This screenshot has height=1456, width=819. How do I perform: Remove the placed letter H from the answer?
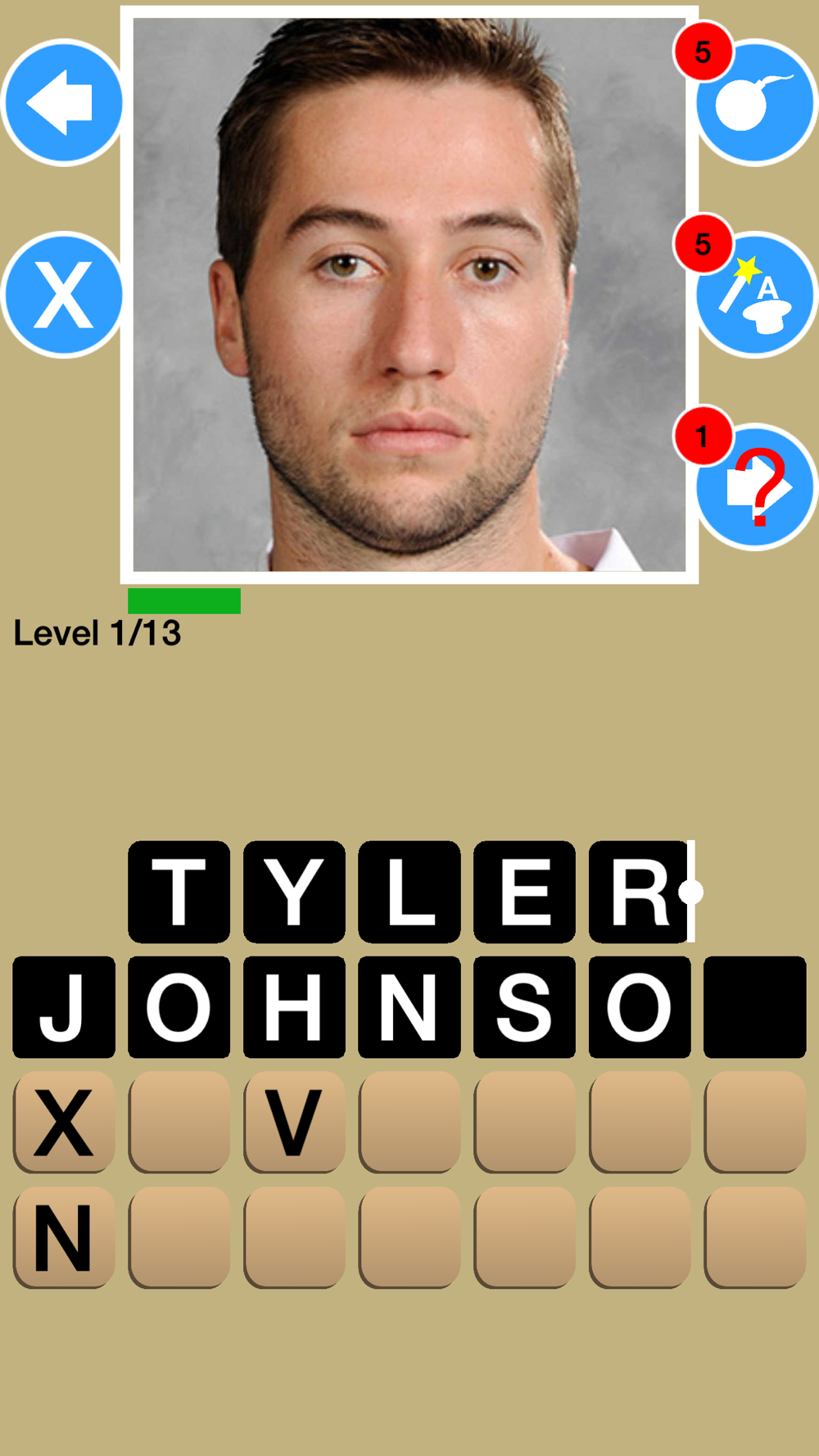point(294,1007)
